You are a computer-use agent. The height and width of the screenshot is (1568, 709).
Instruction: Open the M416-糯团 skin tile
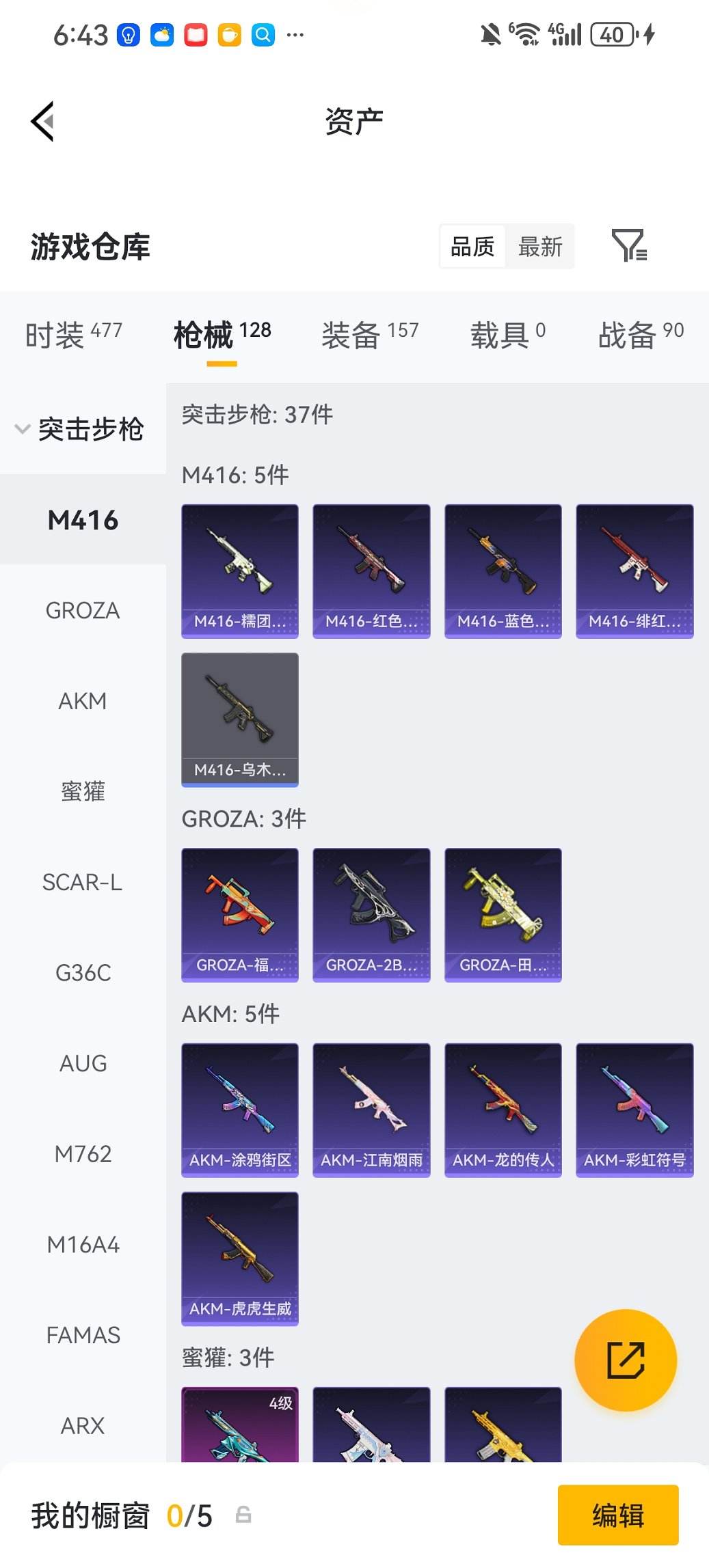(240, 571)
